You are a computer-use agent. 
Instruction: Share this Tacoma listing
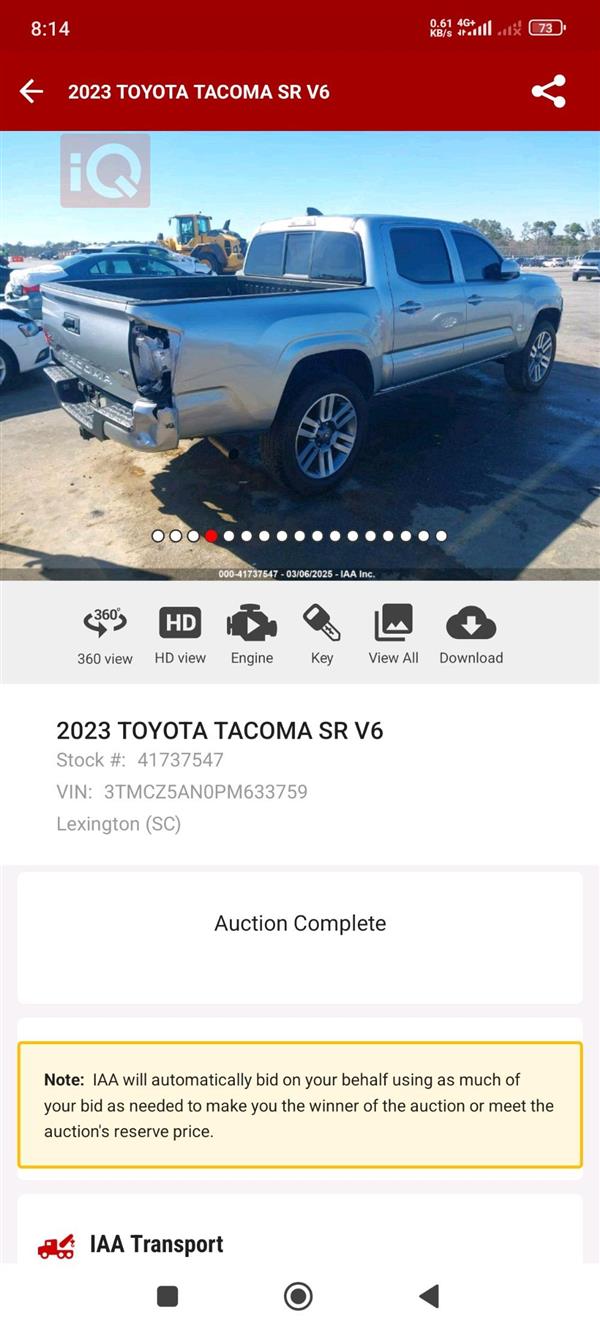tap(548, 92)
